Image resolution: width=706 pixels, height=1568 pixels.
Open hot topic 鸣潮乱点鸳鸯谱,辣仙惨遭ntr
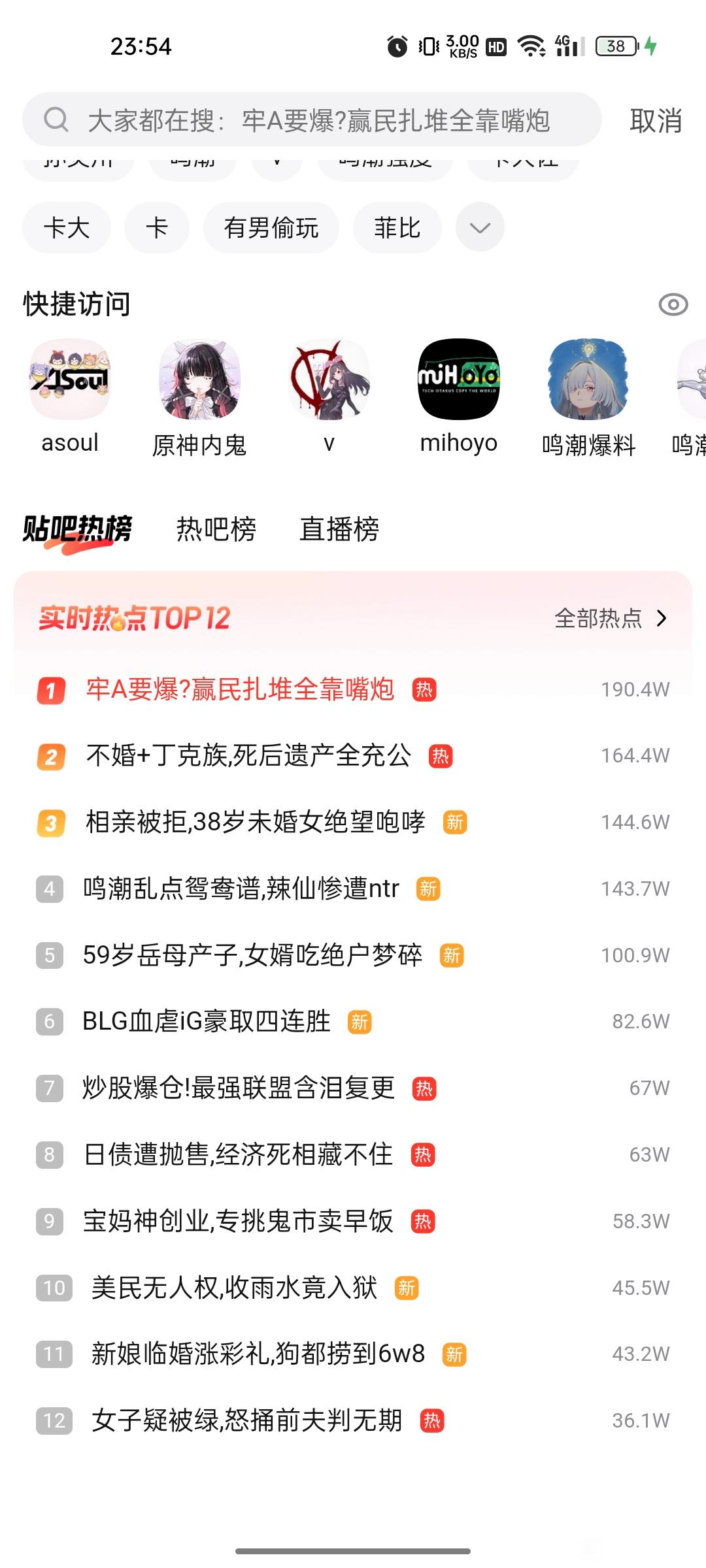(241, 889)
